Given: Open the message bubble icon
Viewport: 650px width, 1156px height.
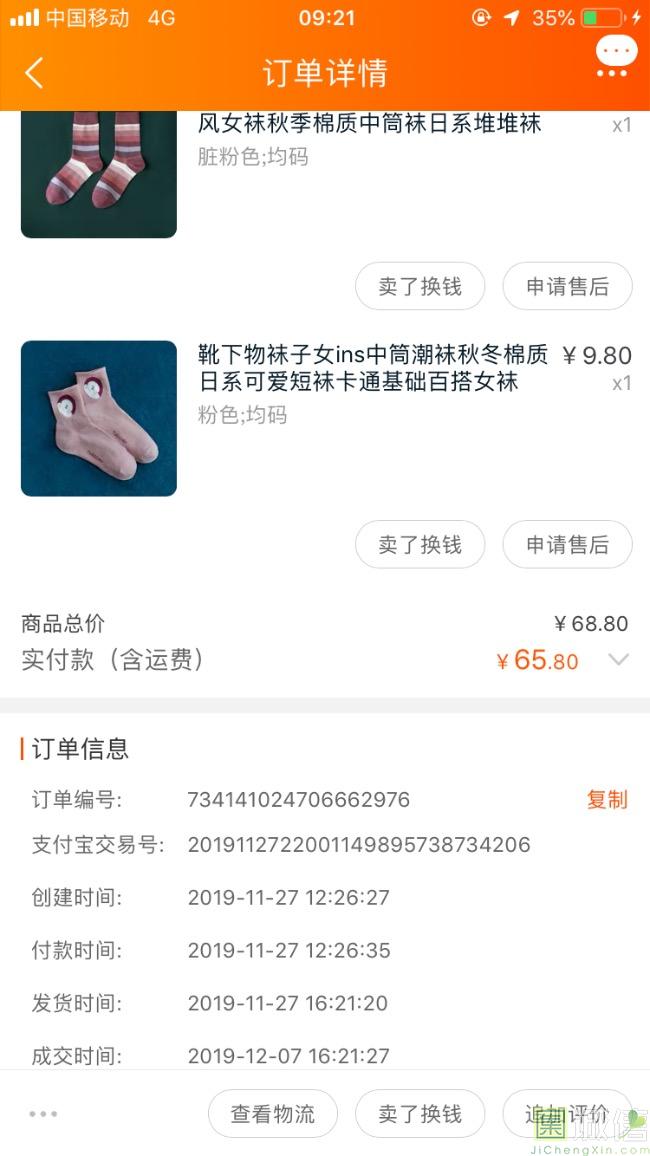Looking at the screenshot, I should [616, 56].
